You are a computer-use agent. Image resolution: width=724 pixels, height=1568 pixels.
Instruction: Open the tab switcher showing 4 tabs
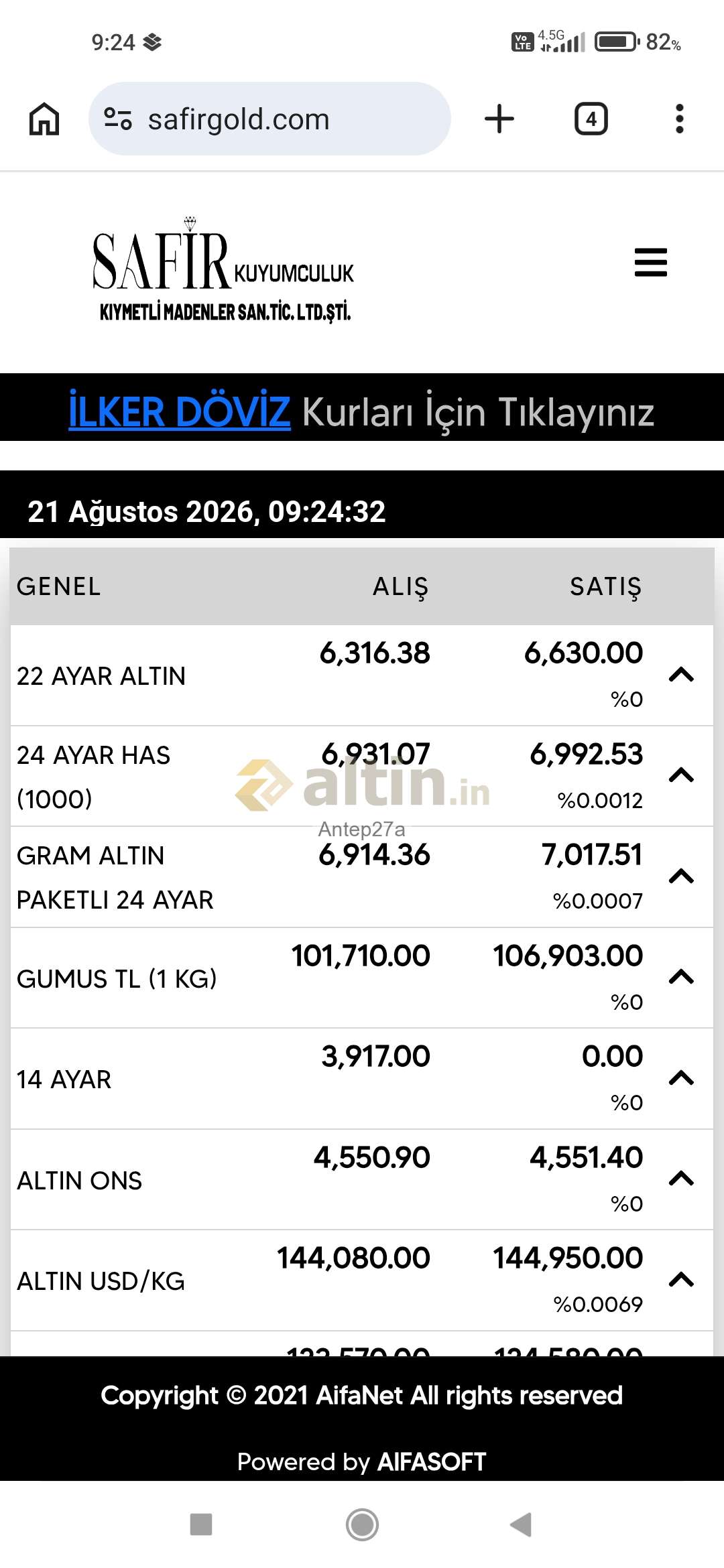(591, 119)
